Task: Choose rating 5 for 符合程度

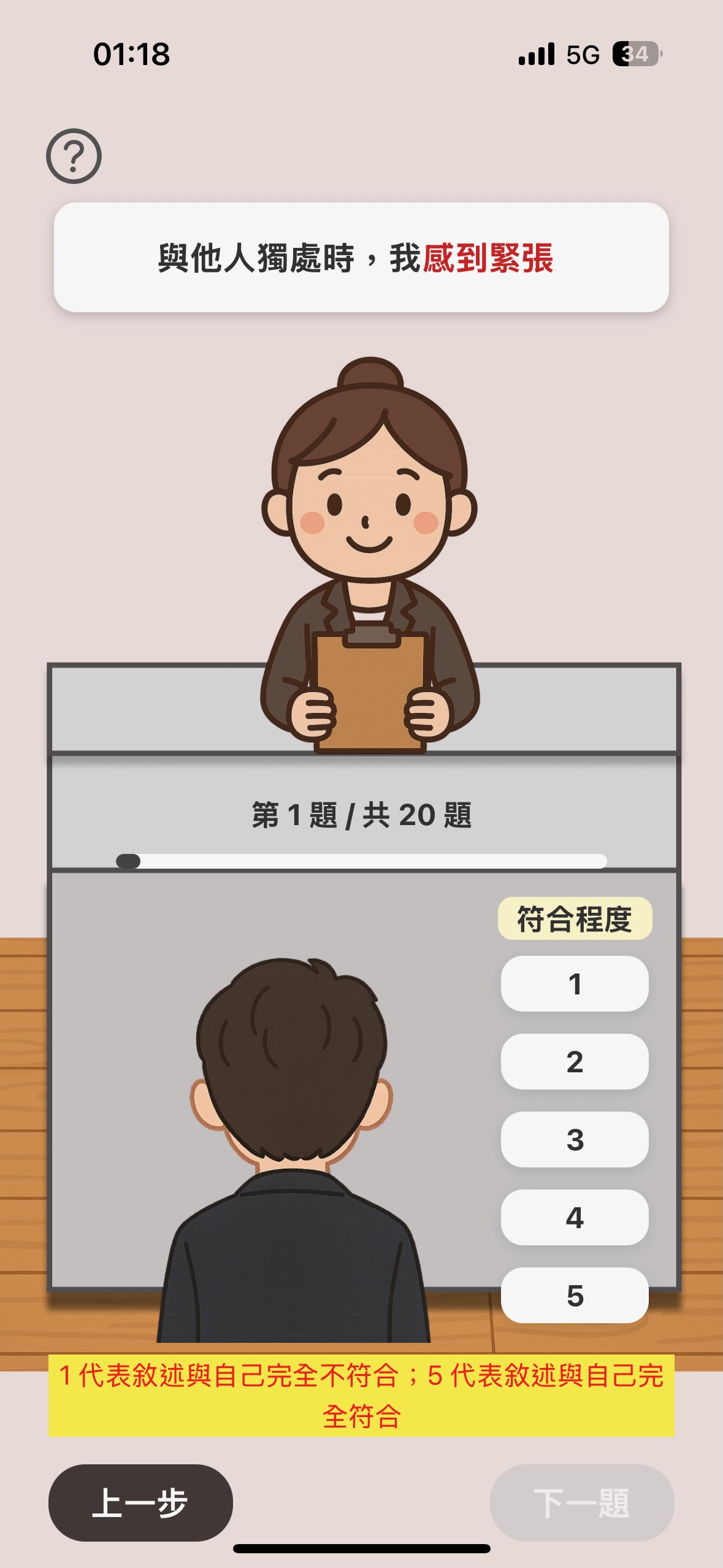Action: click(x=575, y=1295)
